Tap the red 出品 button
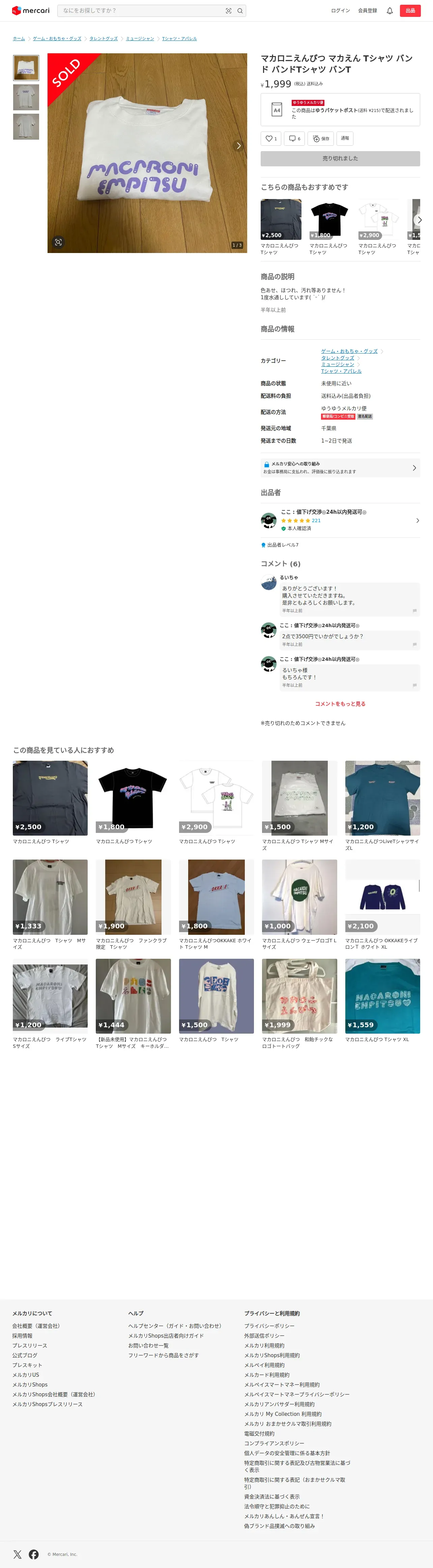The image size is (433, 1568). (410, 10)
